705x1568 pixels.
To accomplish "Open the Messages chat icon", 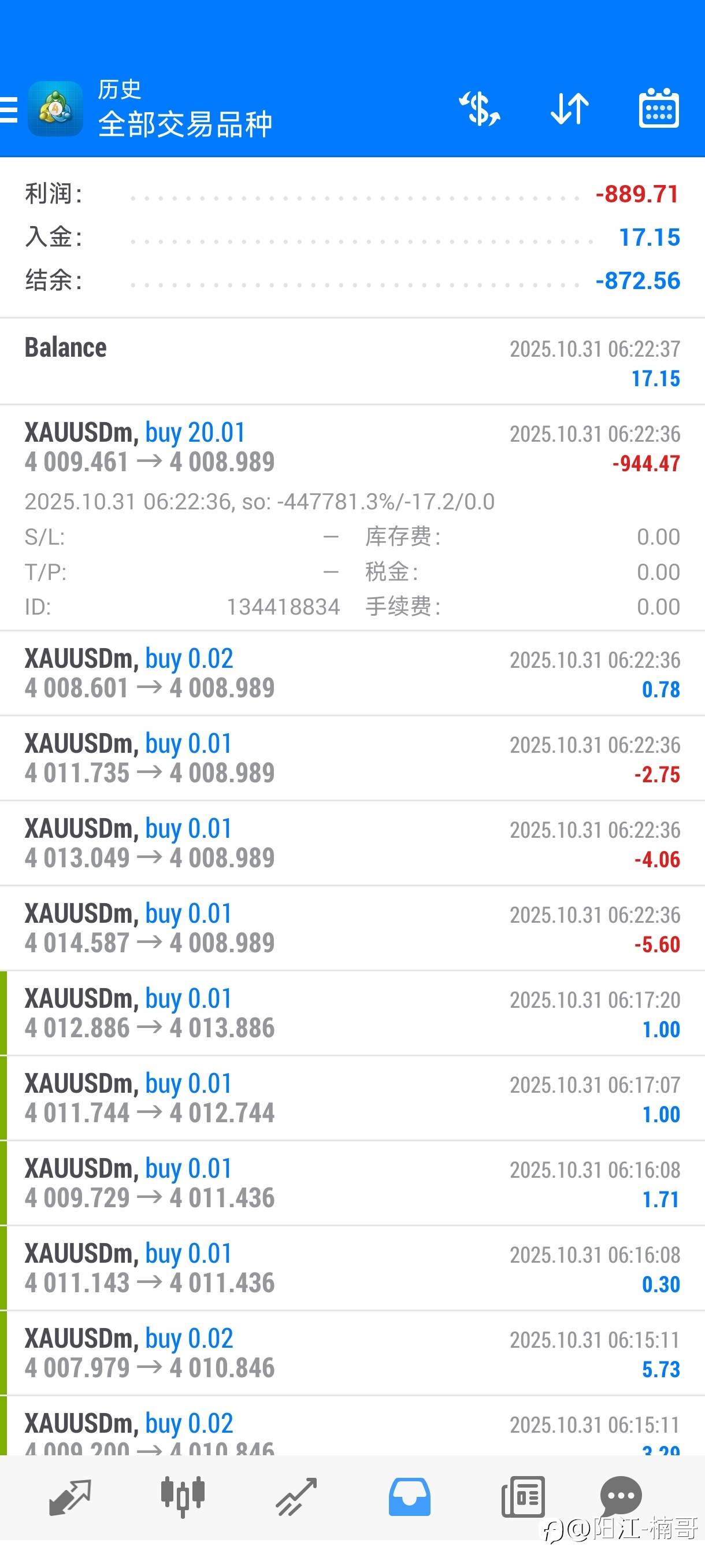I will (x=621, y=1497).
